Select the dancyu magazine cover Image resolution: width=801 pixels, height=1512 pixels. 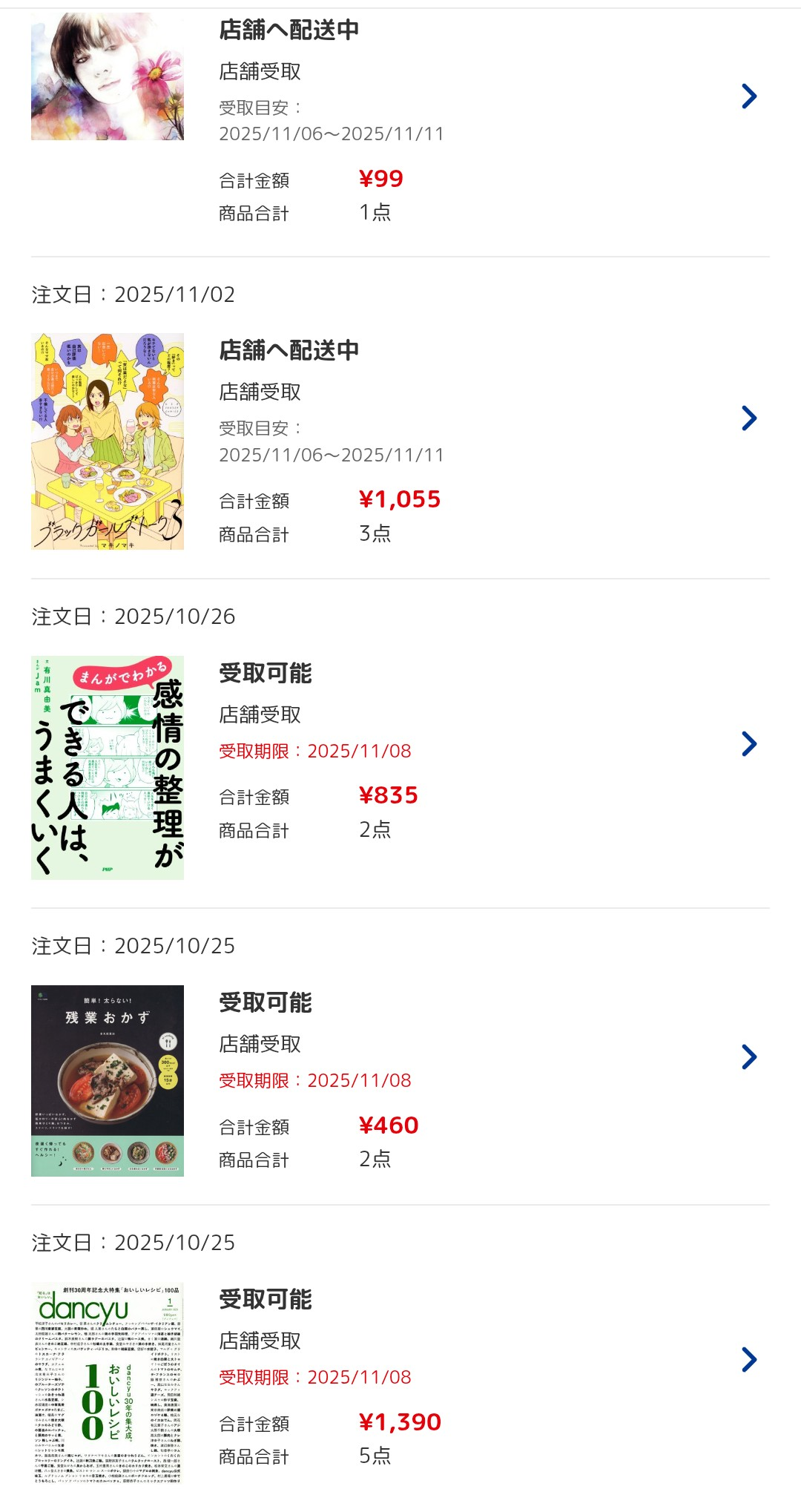tap(108, 1383)
